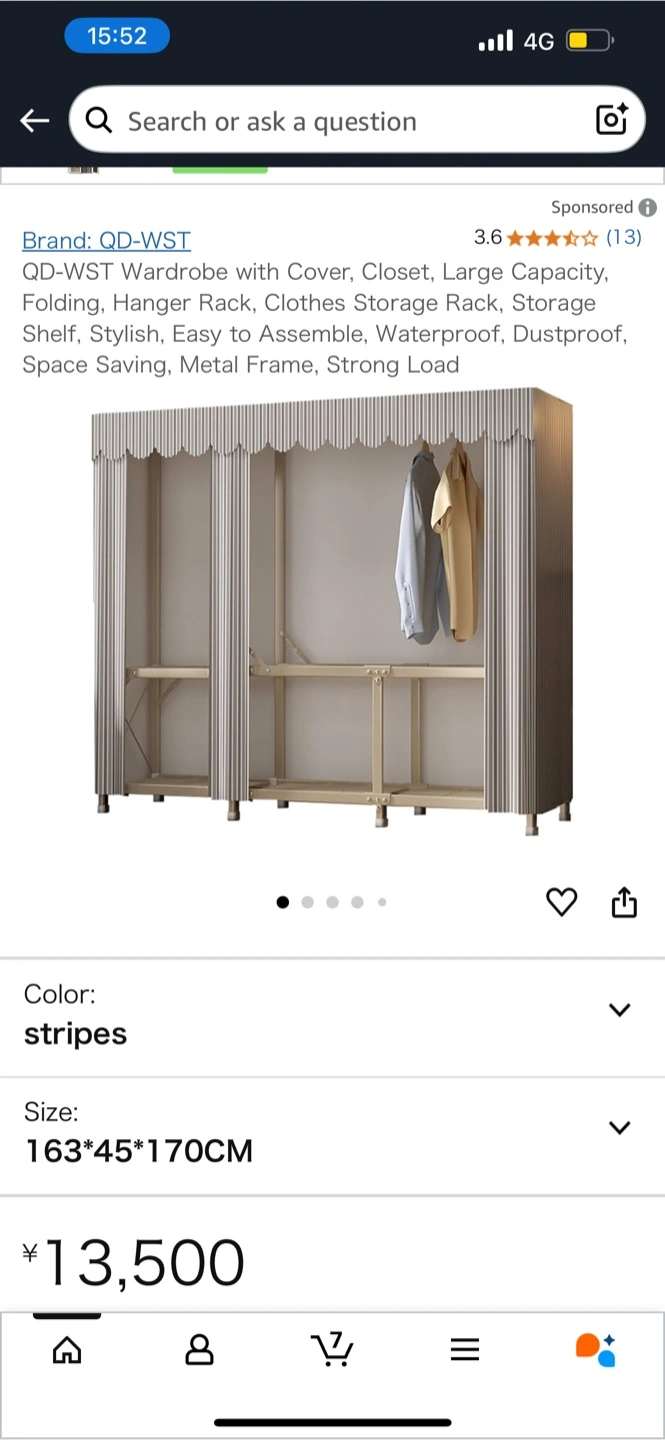Open the Brand: QD-WST link
This screenshot has width=665, height=1440.
(x=106, y=240)
